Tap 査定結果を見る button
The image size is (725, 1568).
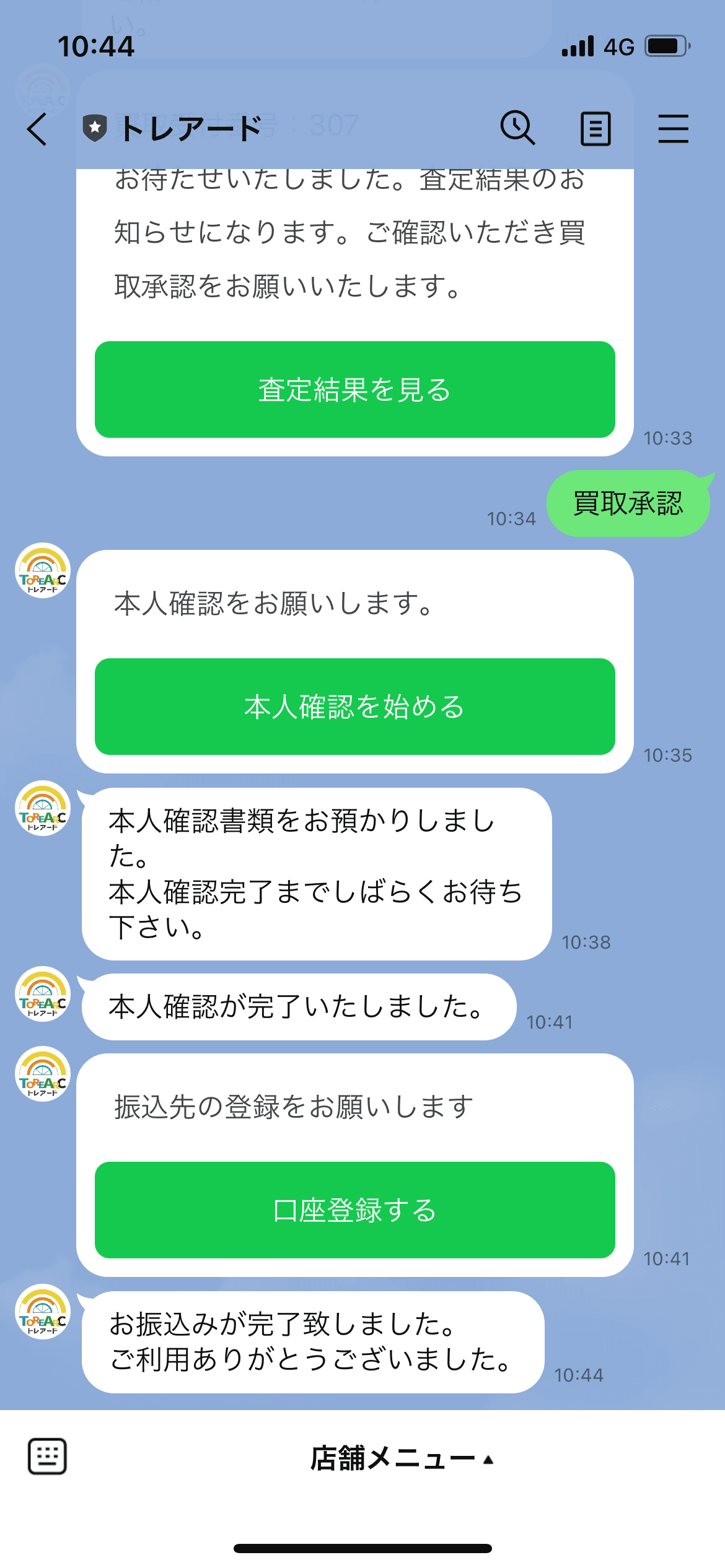point(355,390)
